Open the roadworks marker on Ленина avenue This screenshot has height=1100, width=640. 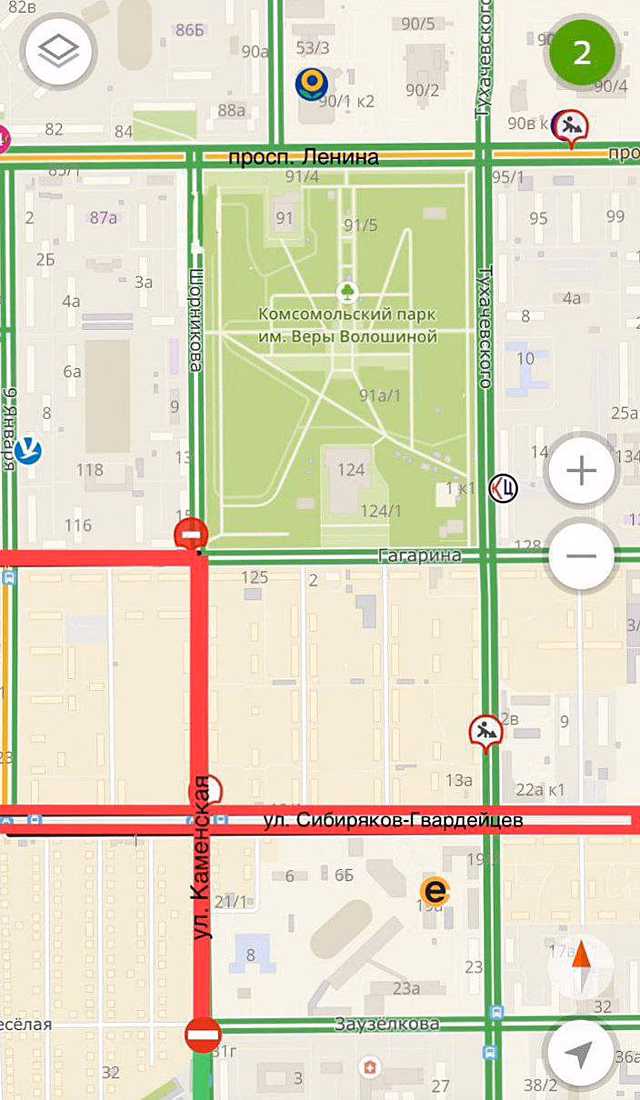click(571, 128)
